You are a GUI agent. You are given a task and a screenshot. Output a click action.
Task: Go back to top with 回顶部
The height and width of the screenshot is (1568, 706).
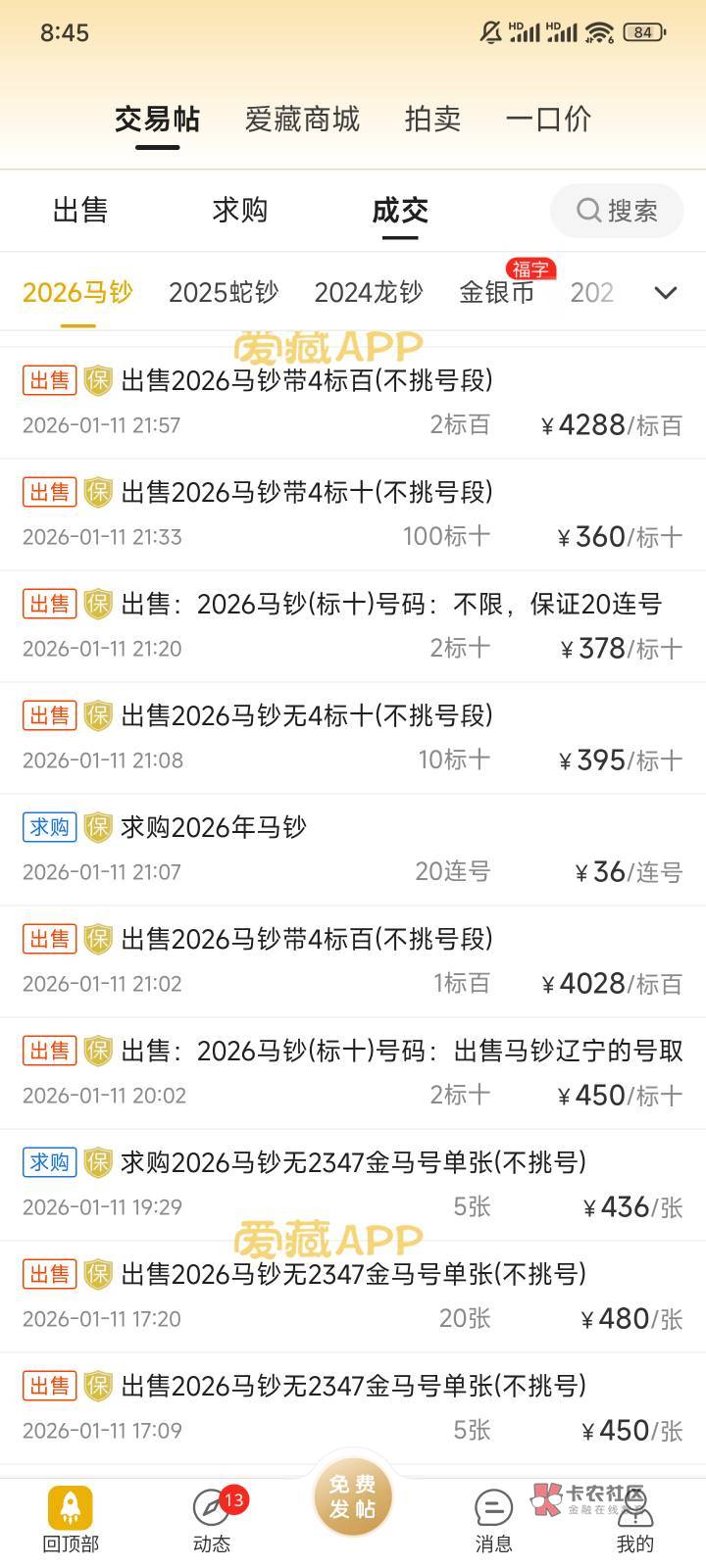pos(71,1519)
